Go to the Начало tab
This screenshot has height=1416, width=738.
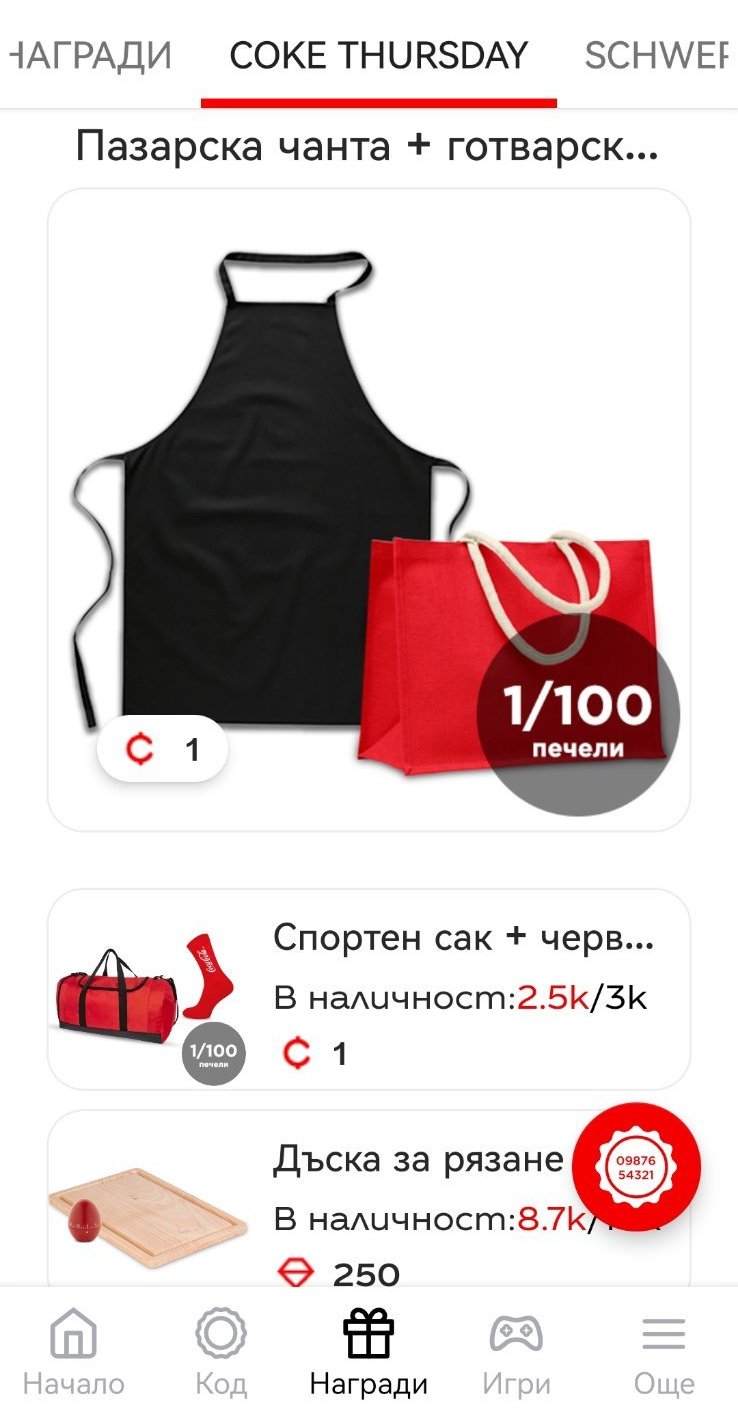click(x=74, y=1352)
